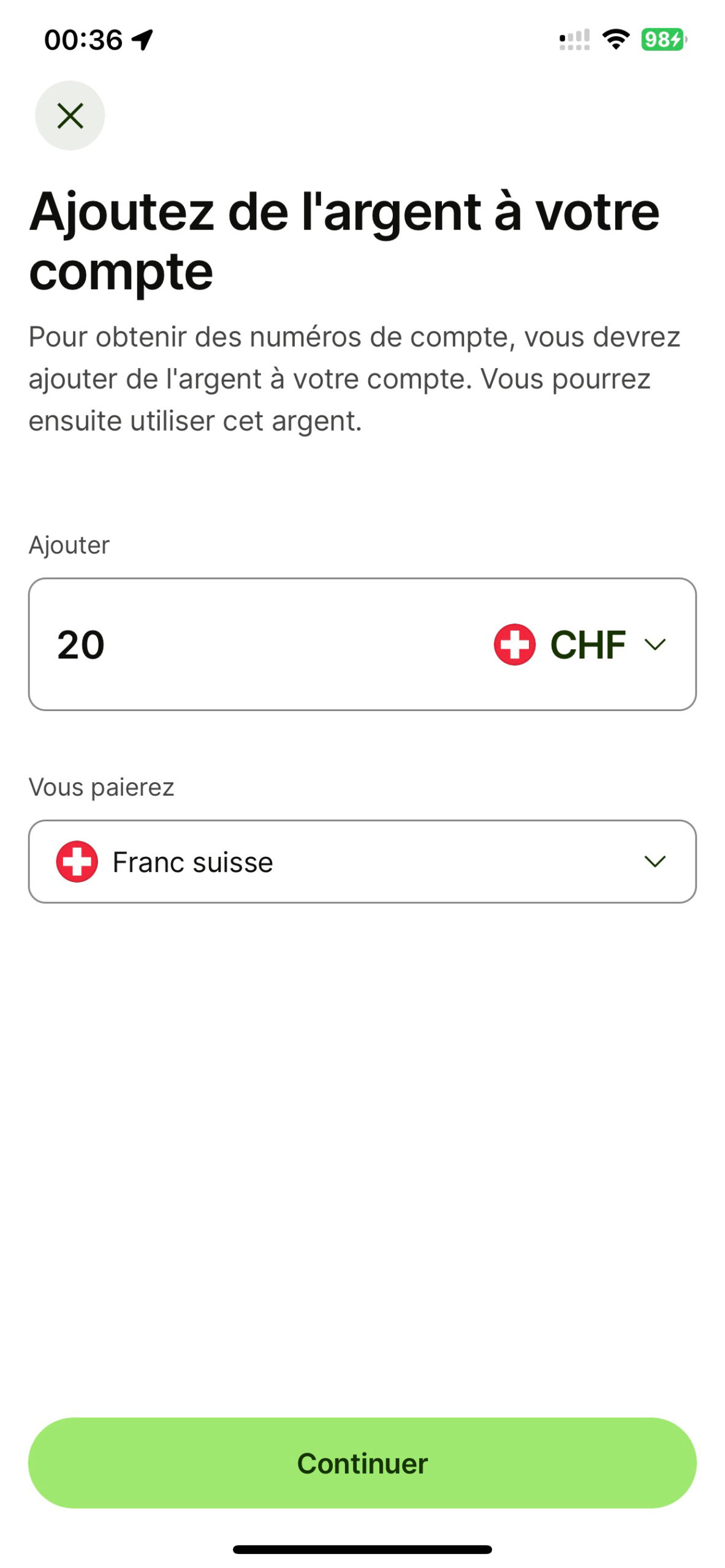Edit the amount field showing 20
This screenshot has width=725, height=1568.
(257, 644)
